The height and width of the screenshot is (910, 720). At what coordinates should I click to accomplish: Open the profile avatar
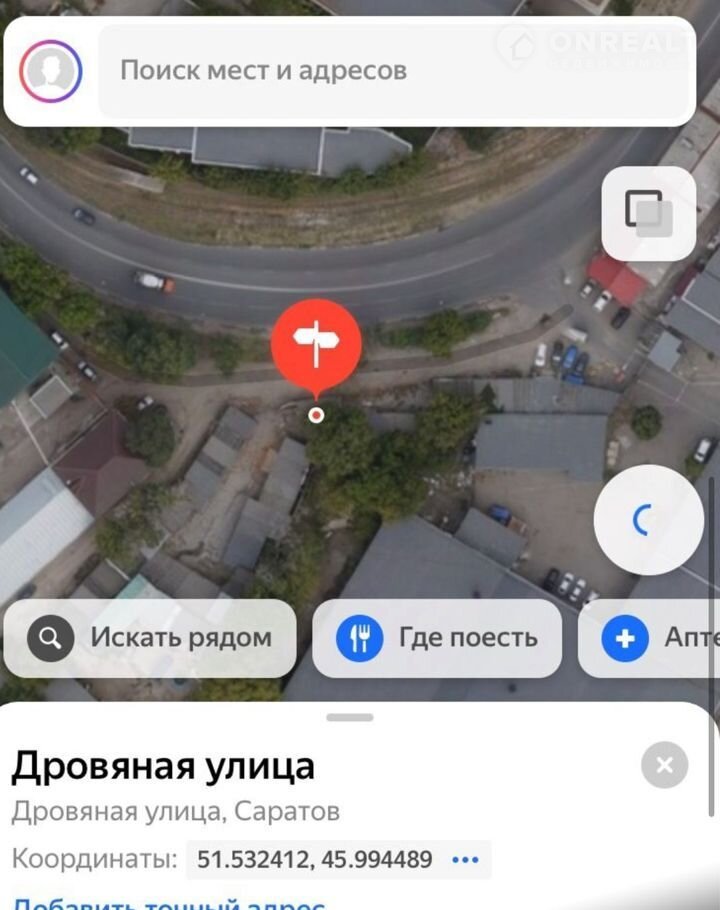50,71
